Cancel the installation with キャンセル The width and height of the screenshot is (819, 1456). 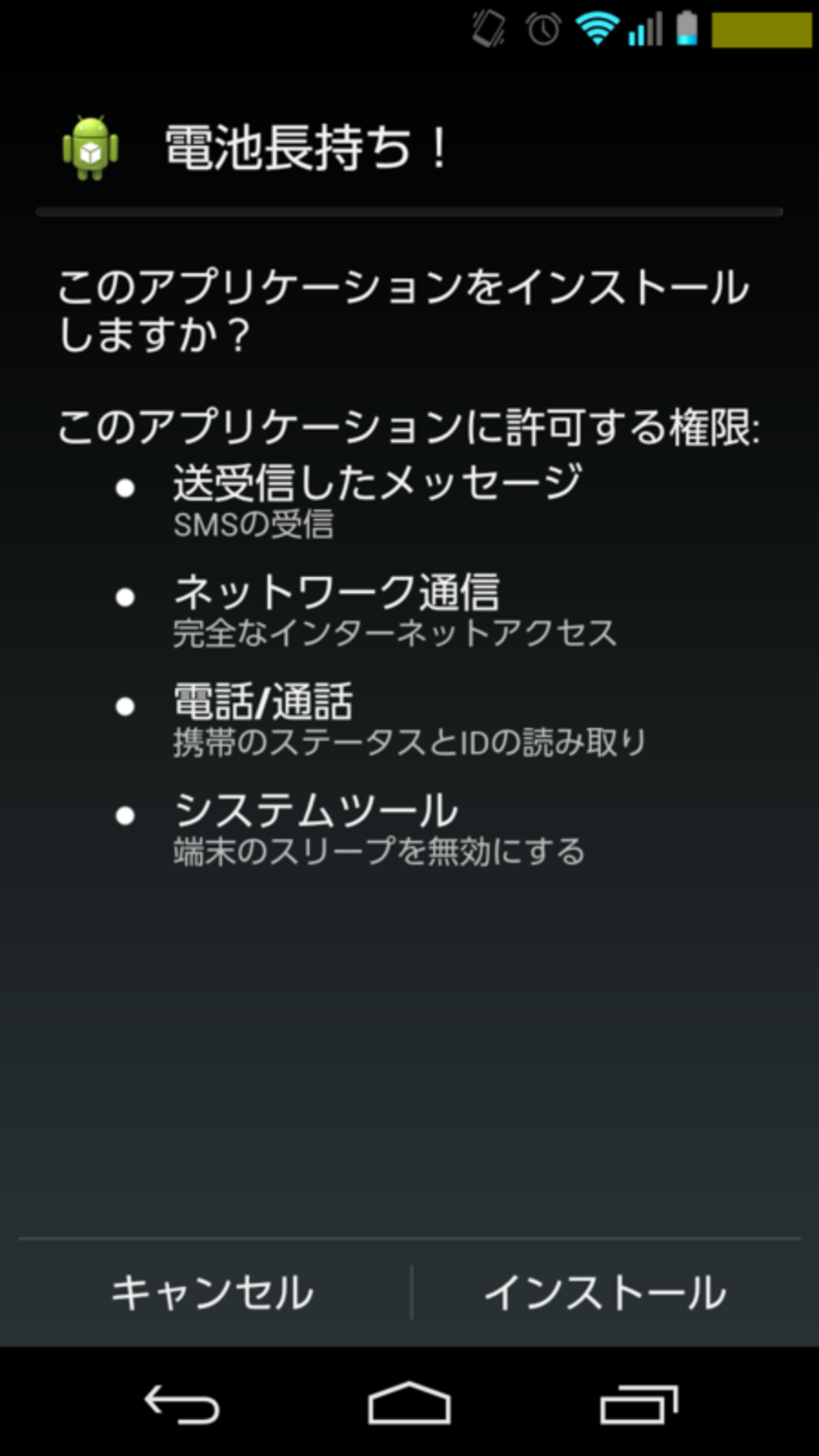pos(212,1292)
